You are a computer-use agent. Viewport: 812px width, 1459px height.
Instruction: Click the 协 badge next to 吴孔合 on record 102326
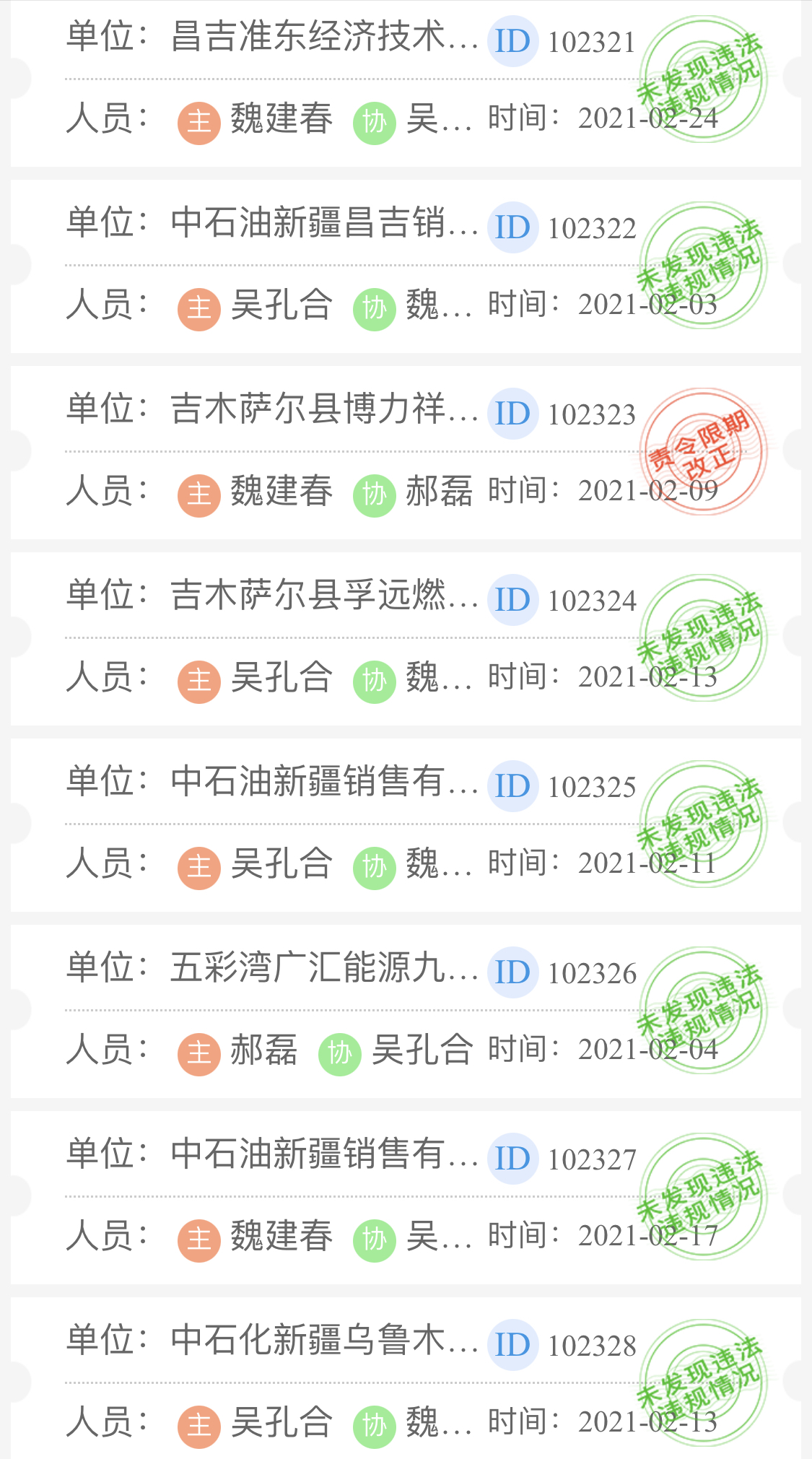(x=339, y=1053)
